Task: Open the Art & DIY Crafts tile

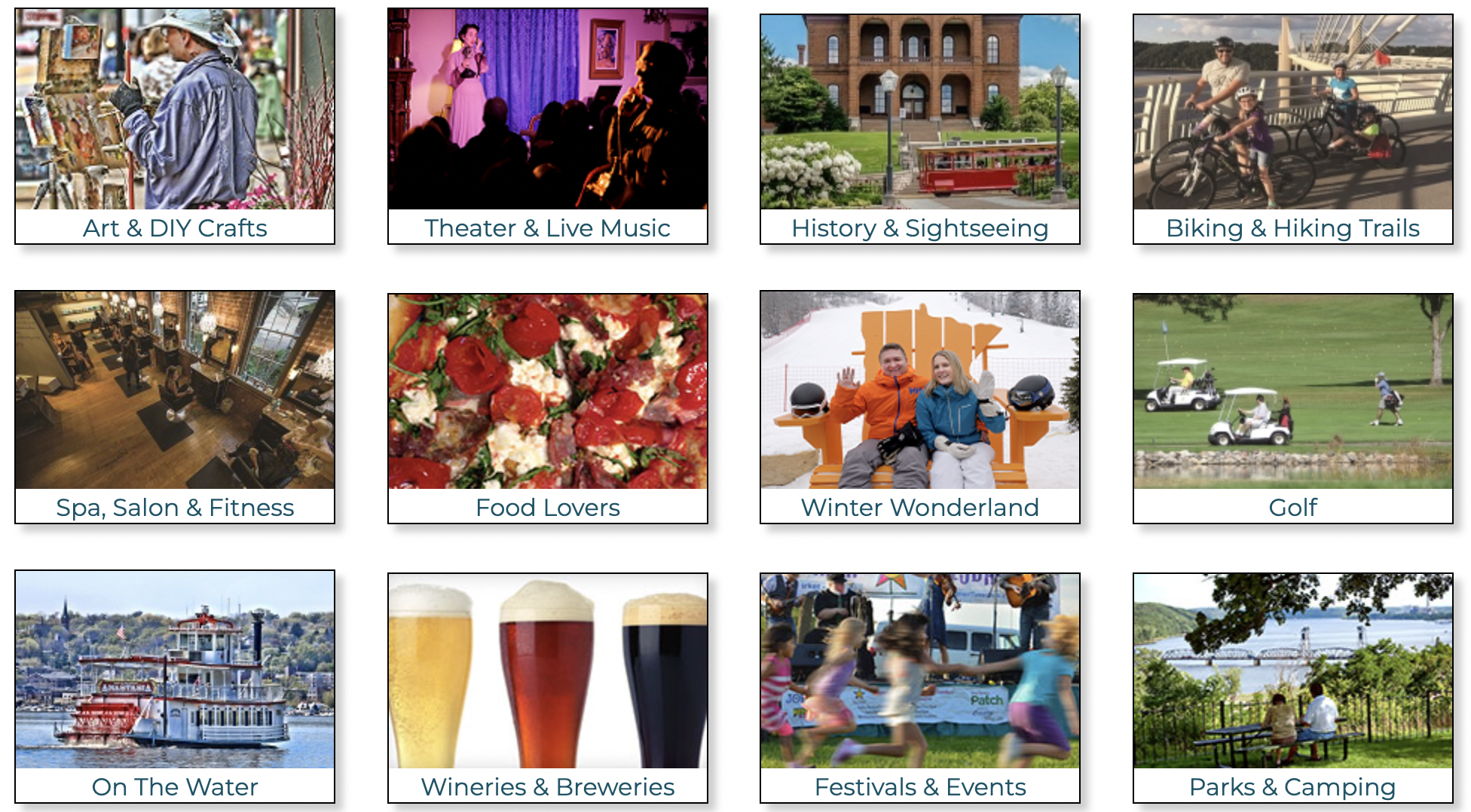Action: [x=174, y=127]
